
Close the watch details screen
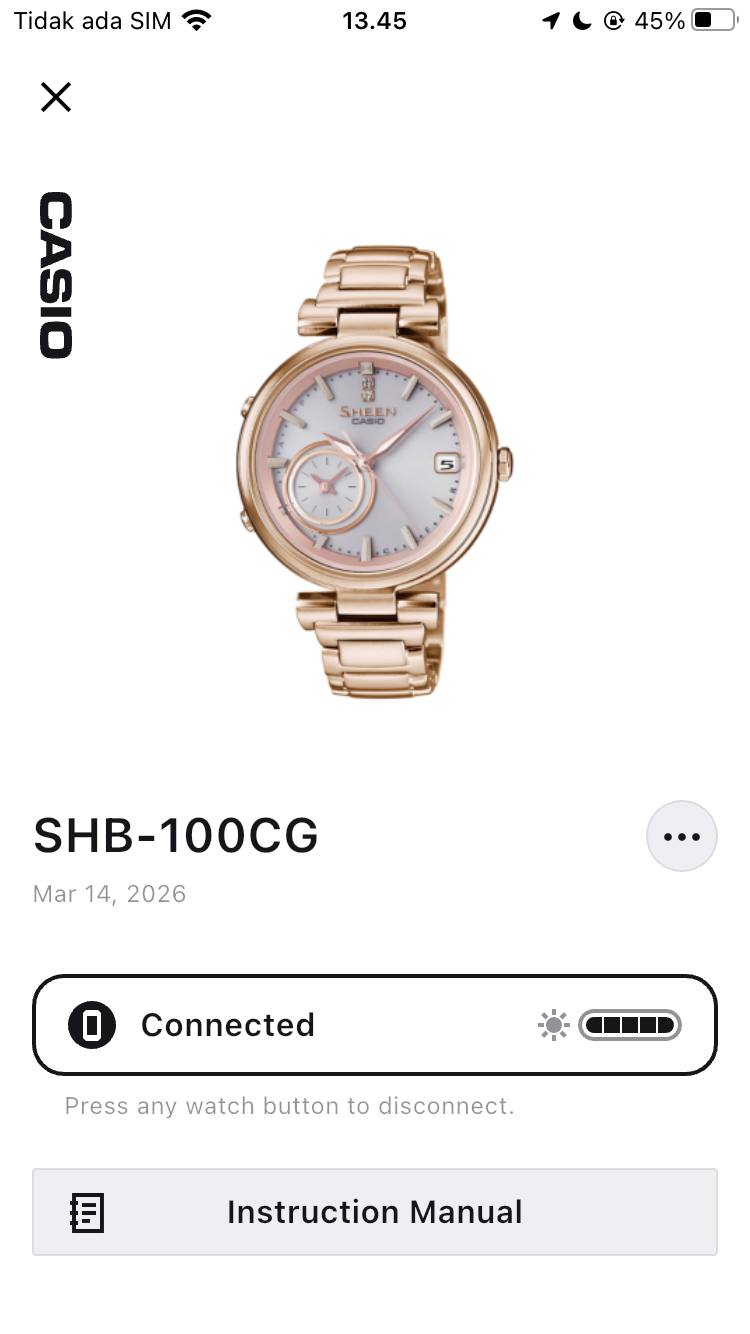56,97
